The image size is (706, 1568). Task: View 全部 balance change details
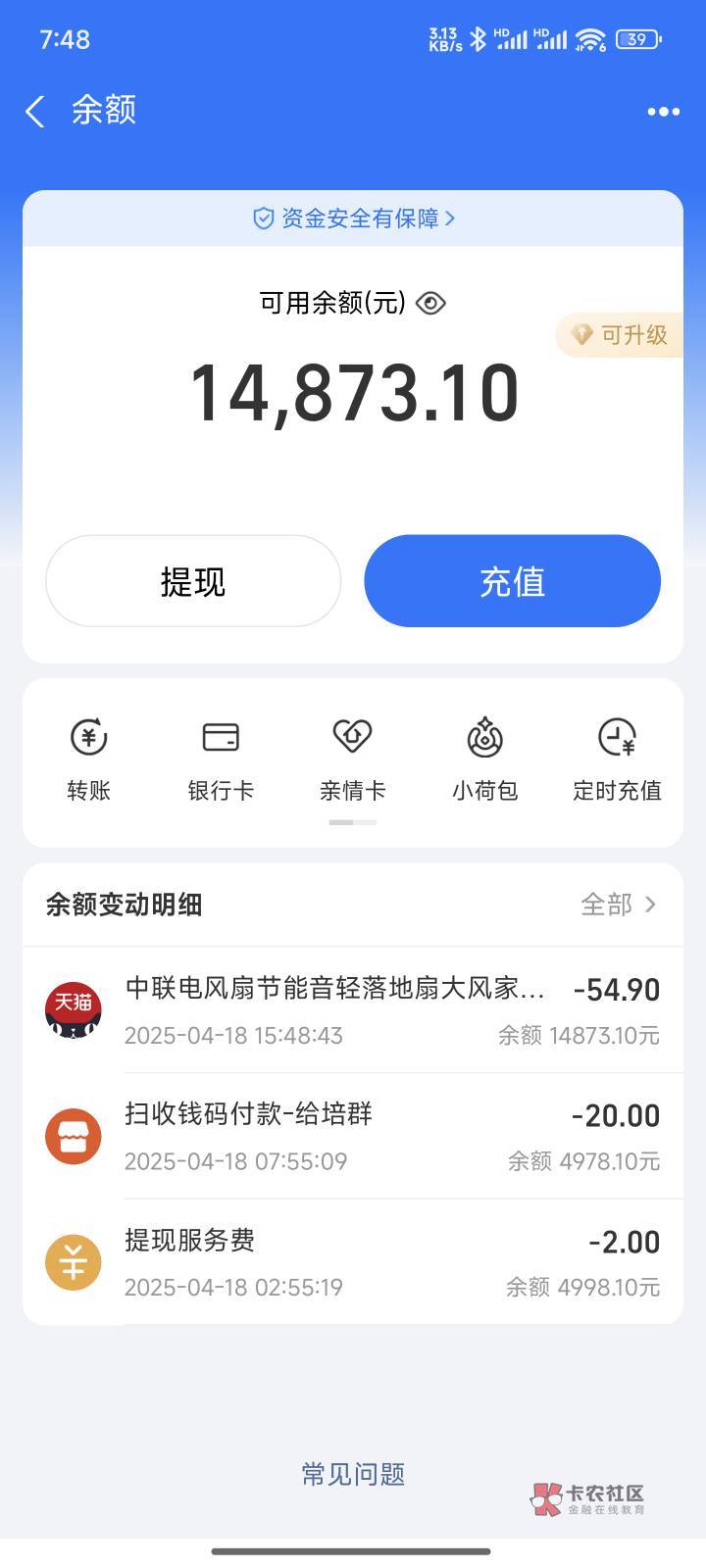[619, 905]
